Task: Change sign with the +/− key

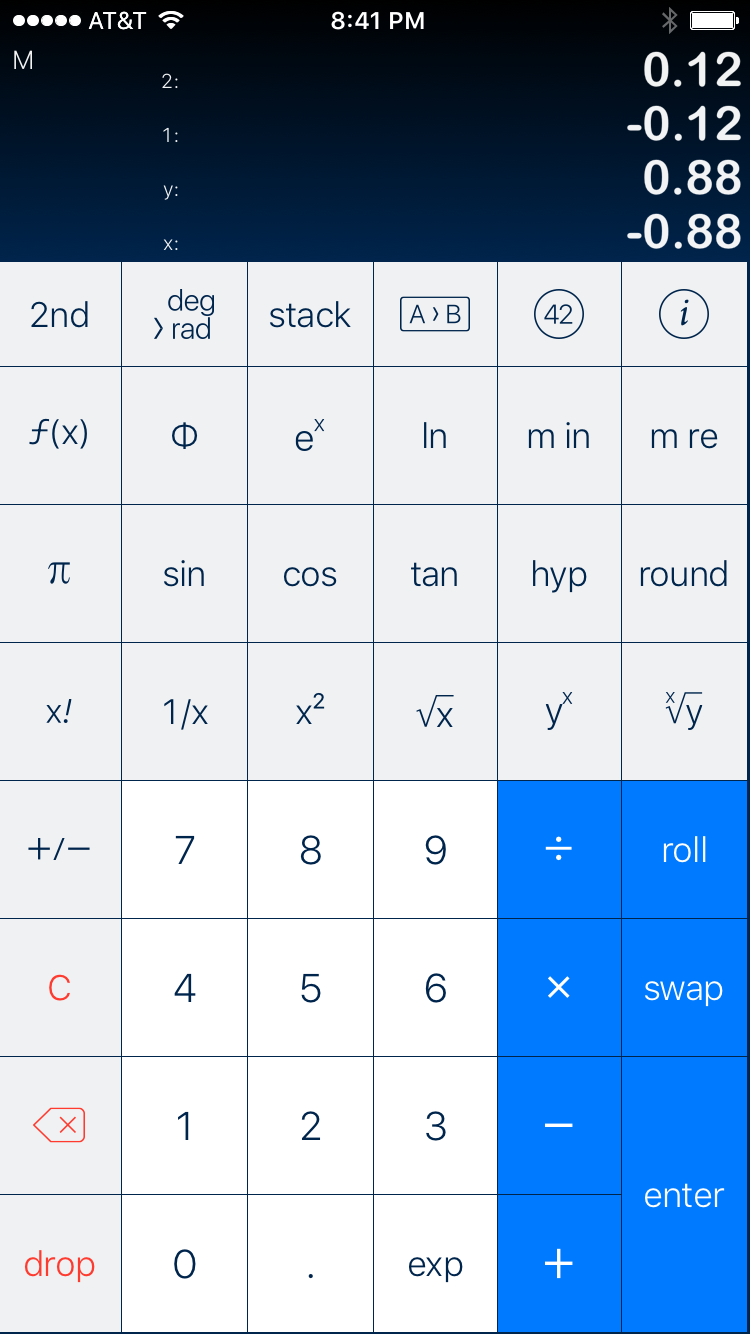Action: [60, 850]
